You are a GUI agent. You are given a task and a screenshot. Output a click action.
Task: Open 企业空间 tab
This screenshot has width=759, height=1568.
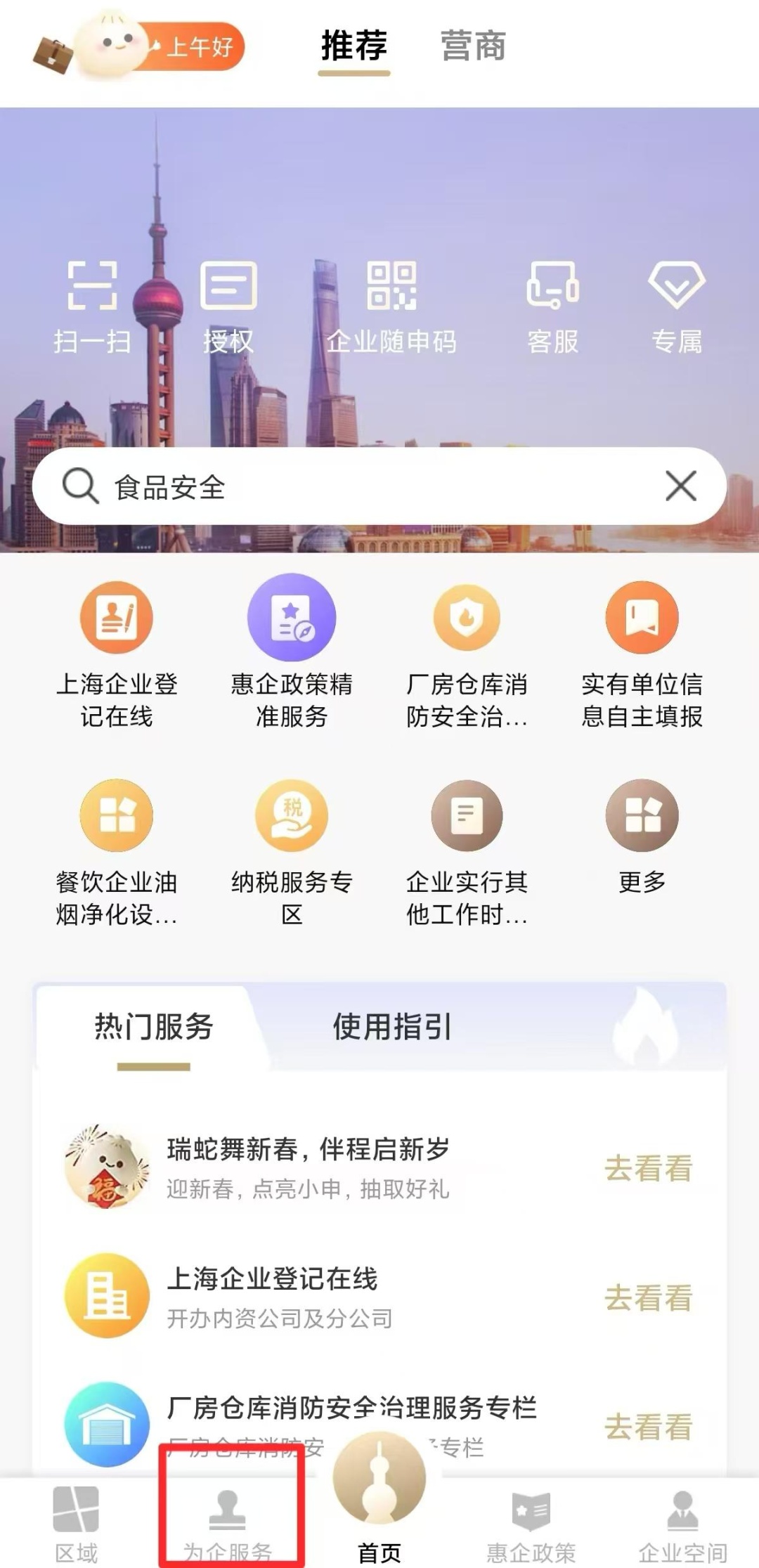pyautogui.click(x=682, y=1524)
